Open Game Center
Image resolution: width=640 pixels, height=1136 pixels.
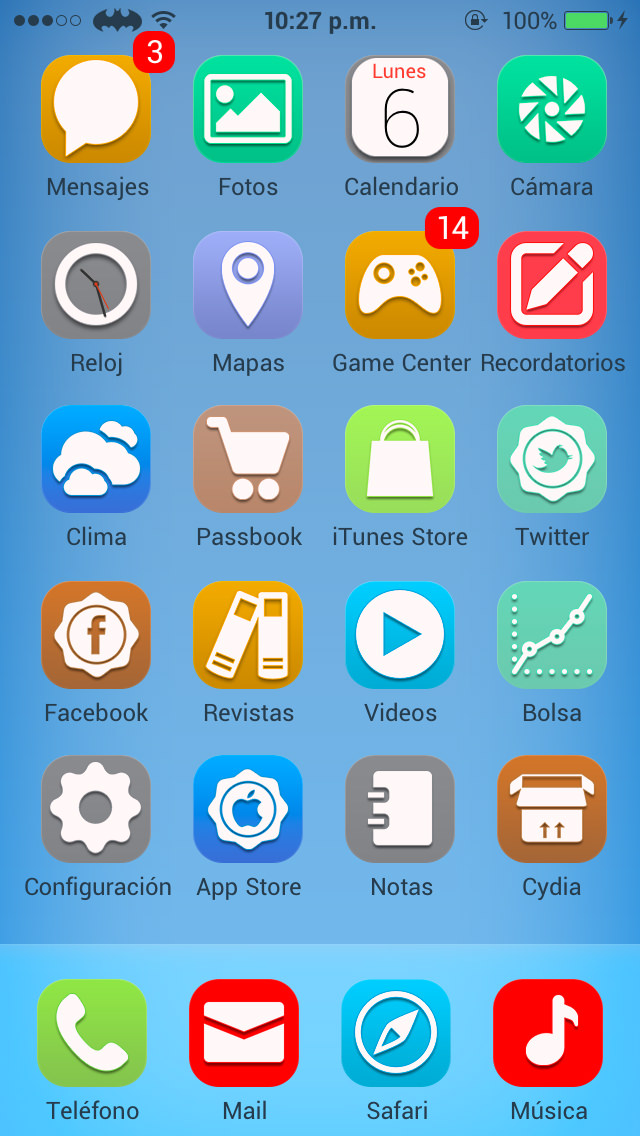[x=400, y=285]
